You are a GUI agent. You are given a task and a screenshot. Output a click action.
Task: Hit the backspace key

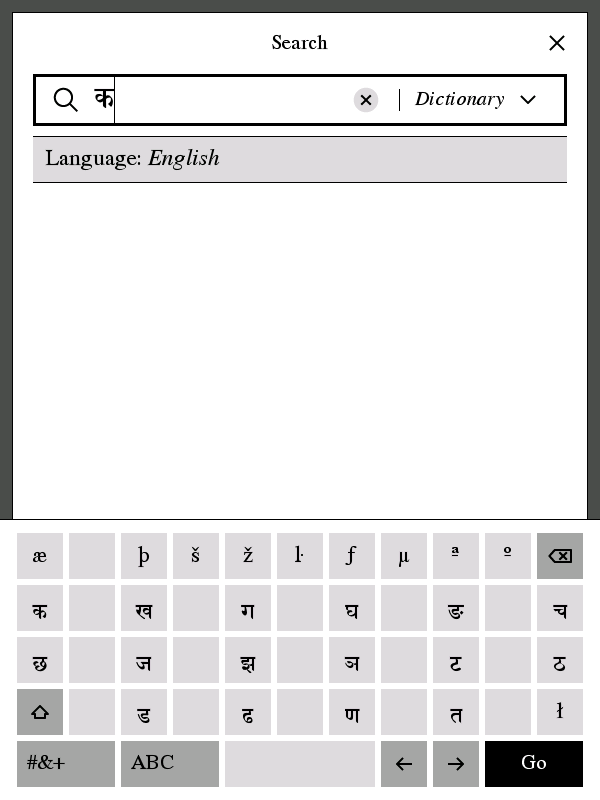click(x=560, y=556)
